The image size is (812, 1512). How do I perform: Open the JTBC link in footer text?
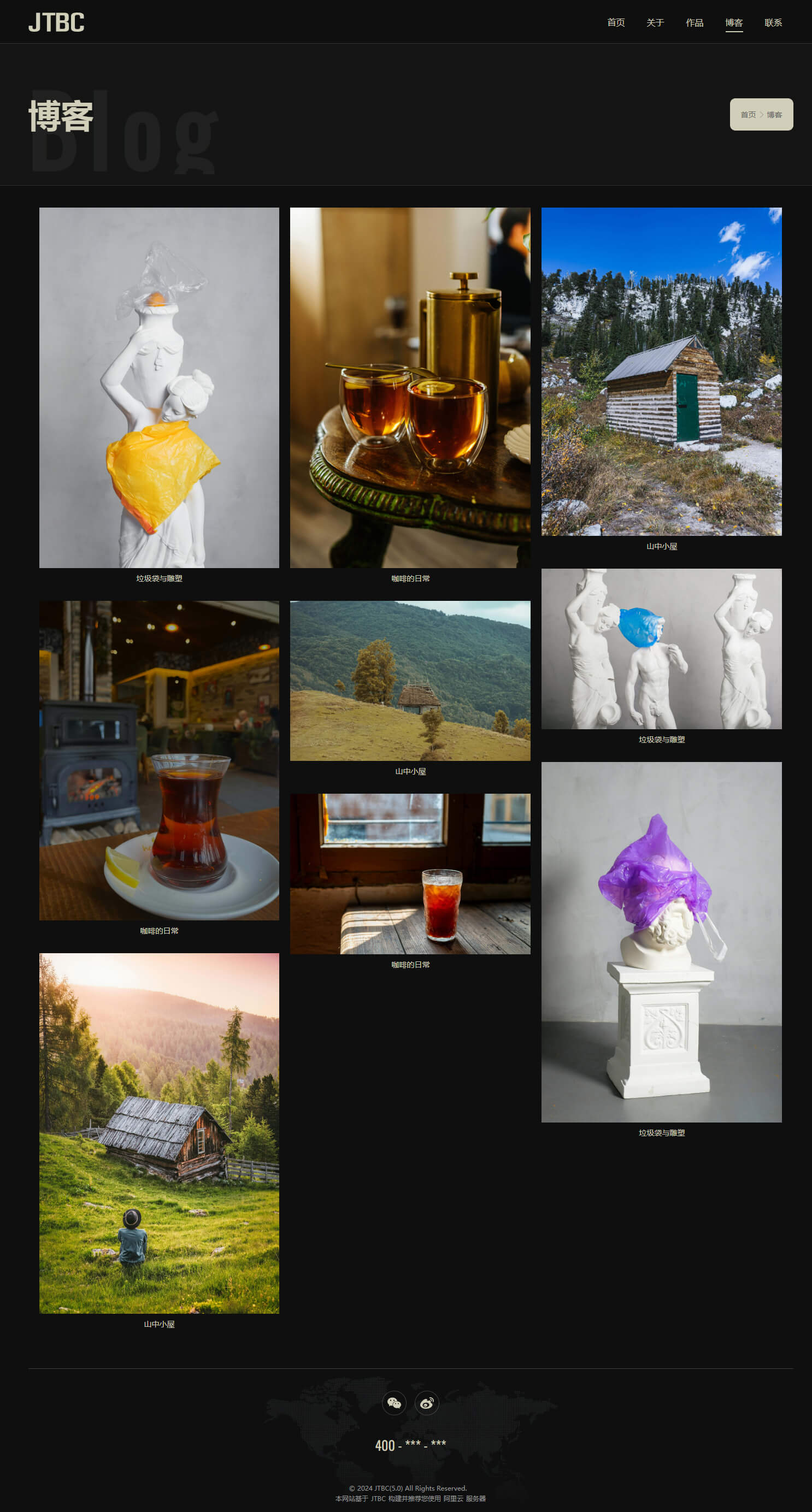[378, 1498]
